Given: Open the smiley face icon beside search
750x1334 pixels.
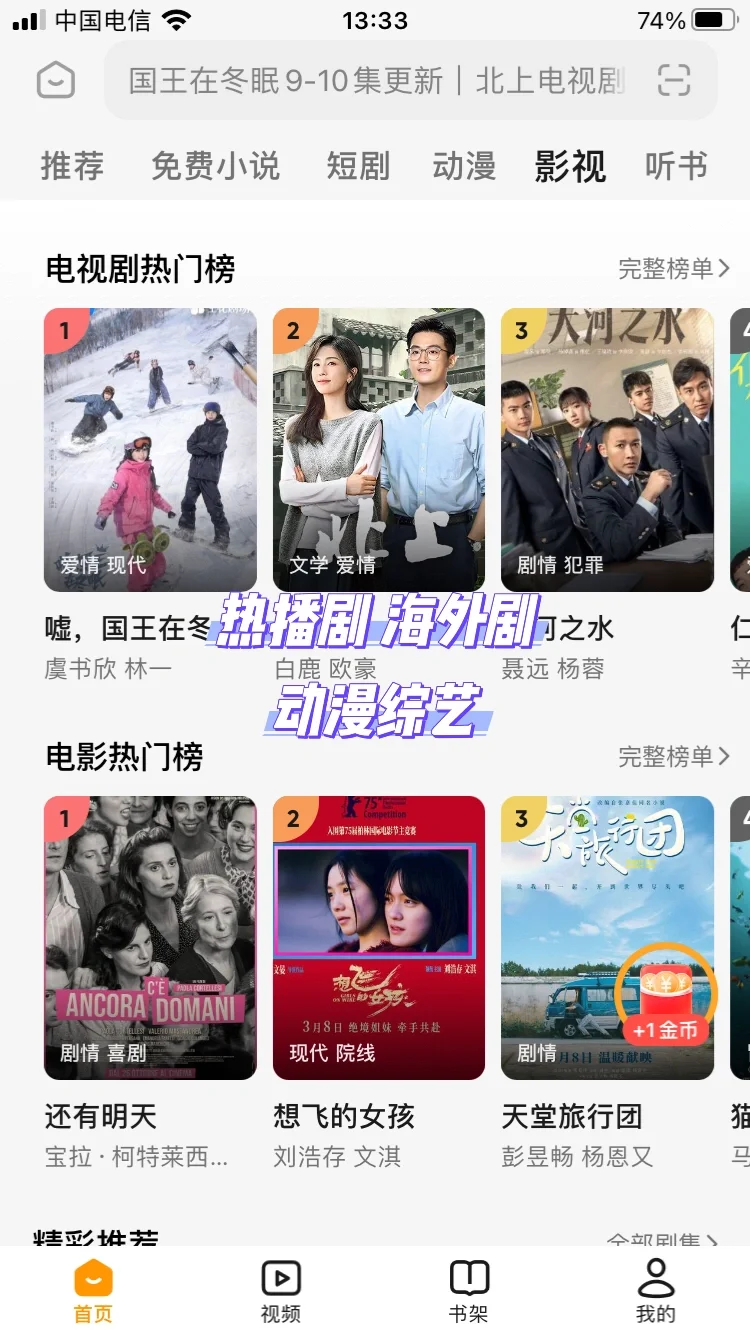Looking at the screenshot, I should (x=56, y=81).
